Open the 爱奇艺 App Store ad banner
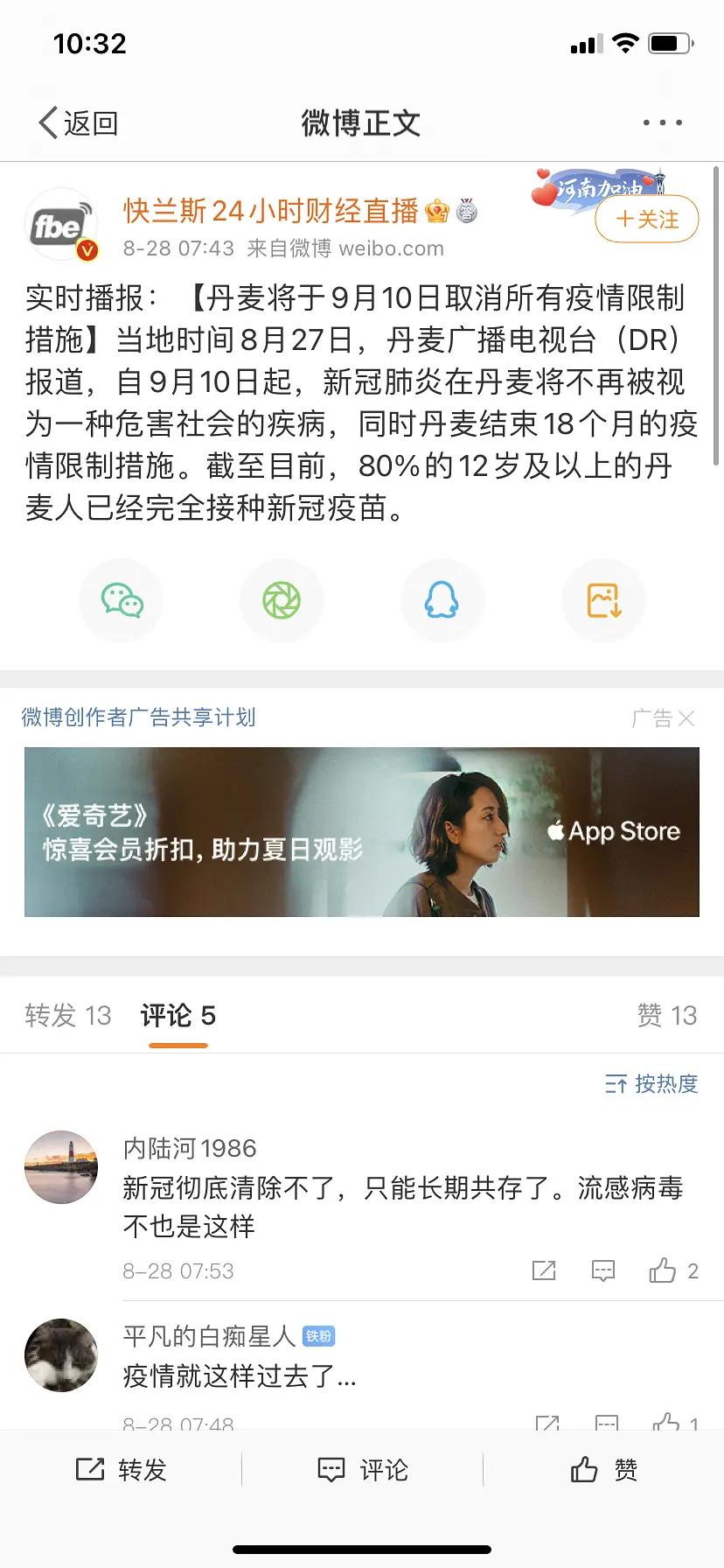The width and height of the screenshot is (724, 1568). pyautogui.click(x=361, y=832)
